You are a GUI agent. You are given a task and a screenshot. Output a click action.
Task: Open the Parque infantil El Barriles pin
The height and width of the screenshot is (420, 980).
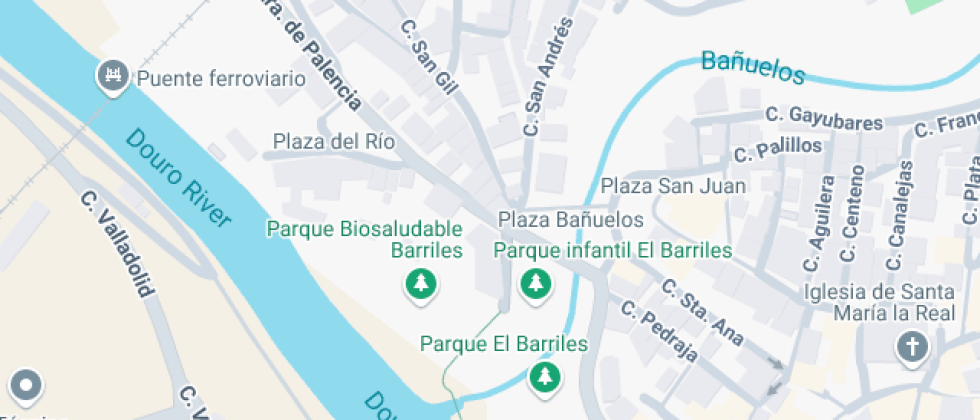(537, 283)
